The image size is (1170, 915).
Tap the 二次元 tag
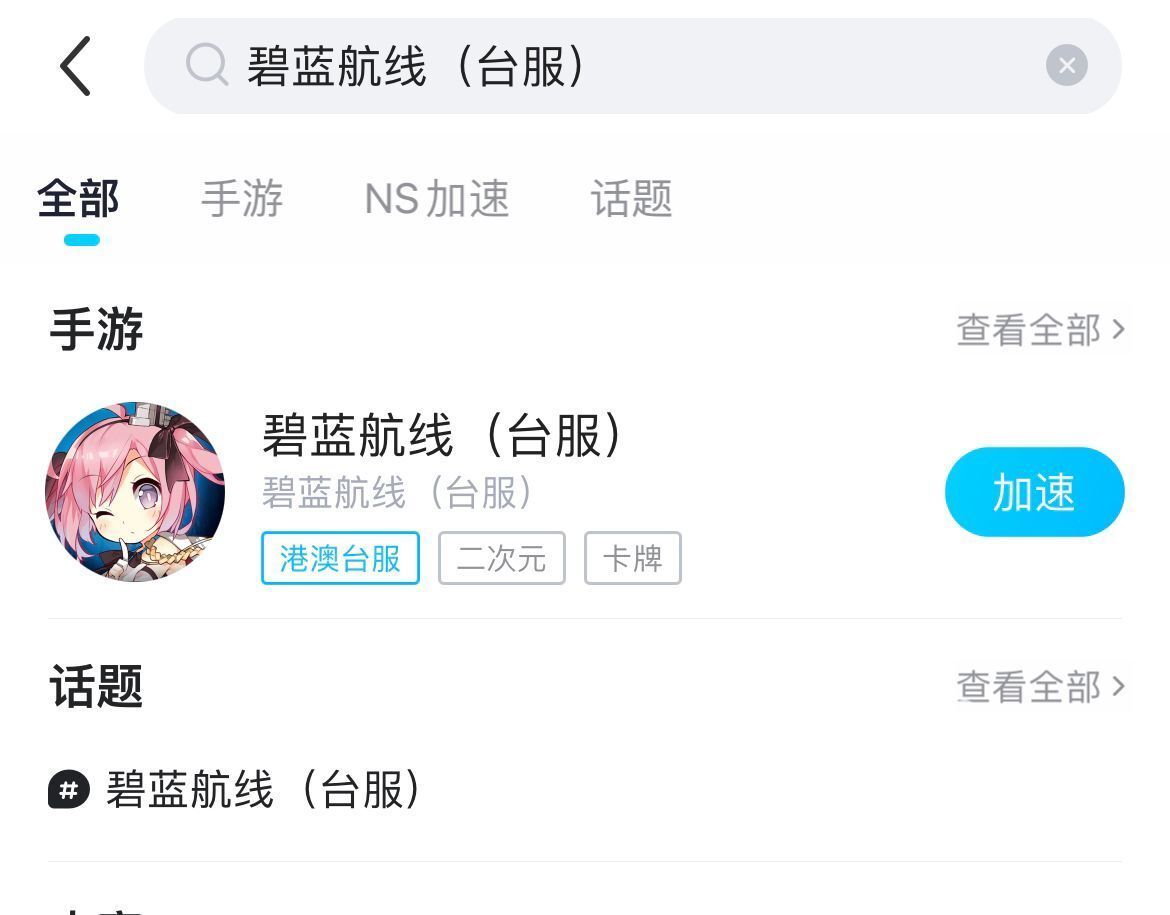(x=501, y=558)
